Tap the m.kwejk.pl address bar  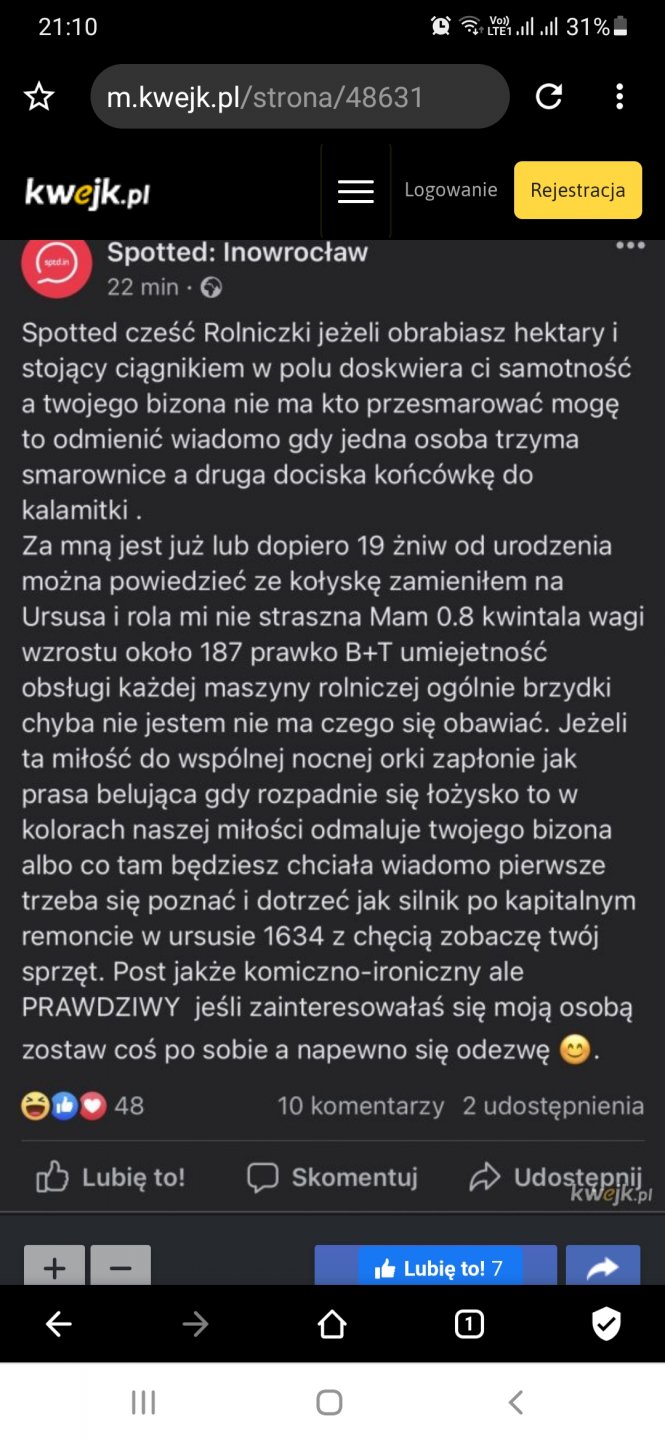click(x=300, y=97)
